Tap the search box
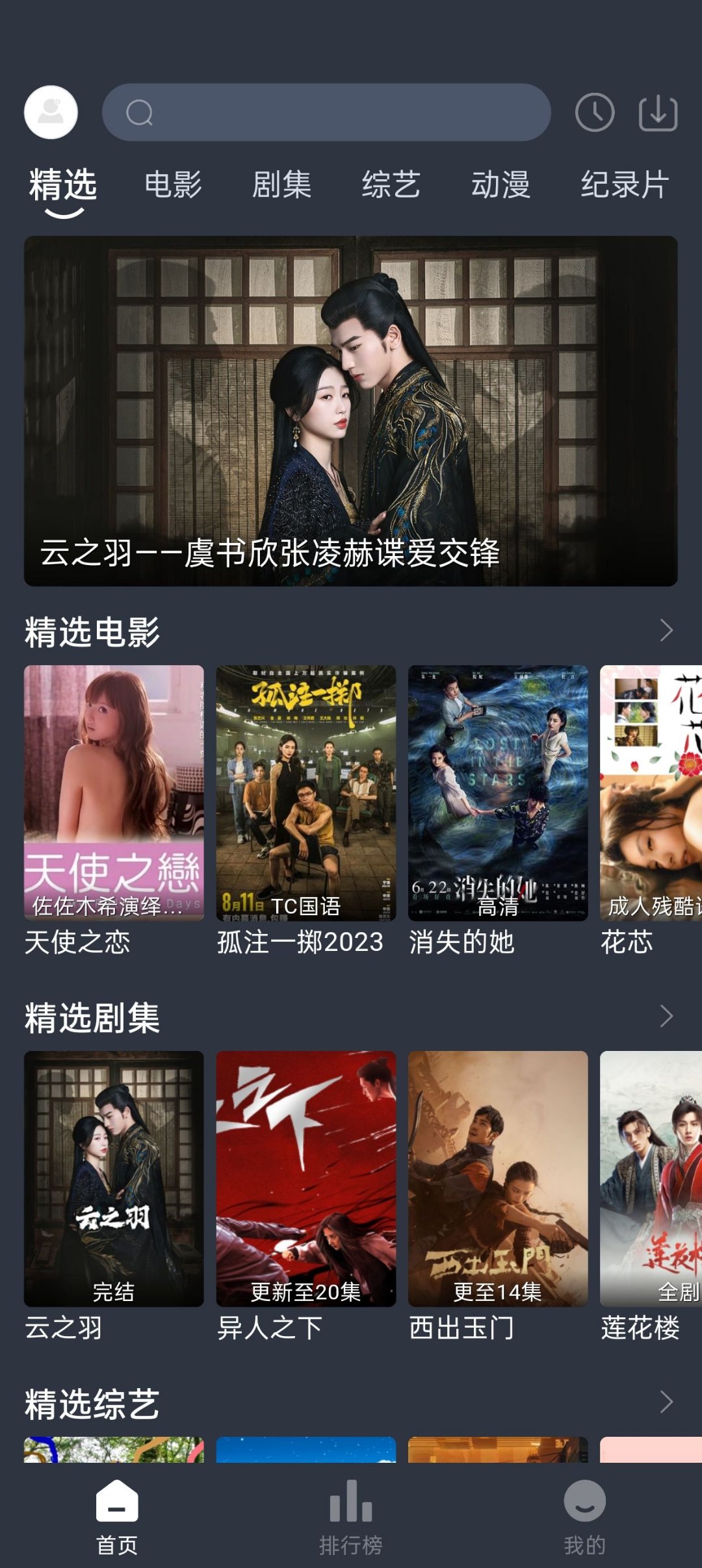This screenshot has width=702, height=1568. (x=326, y=112)
